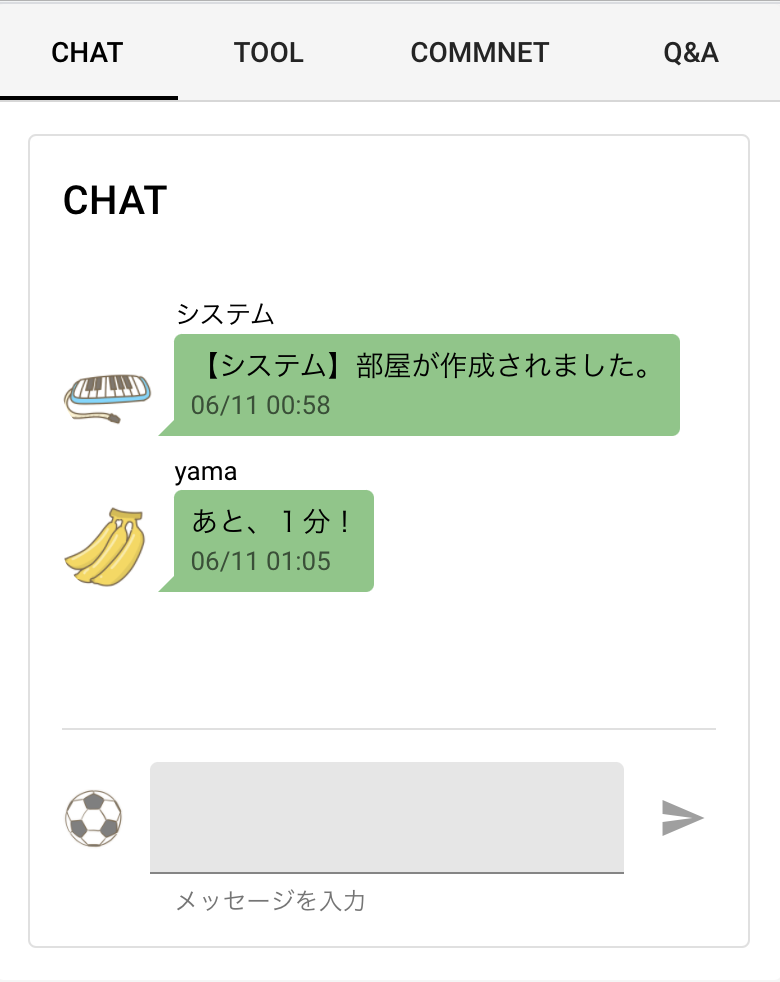Open the COMMNET tab
Image resolution: width=780 pixels, height=982 pixels.
tap(480, 53)
